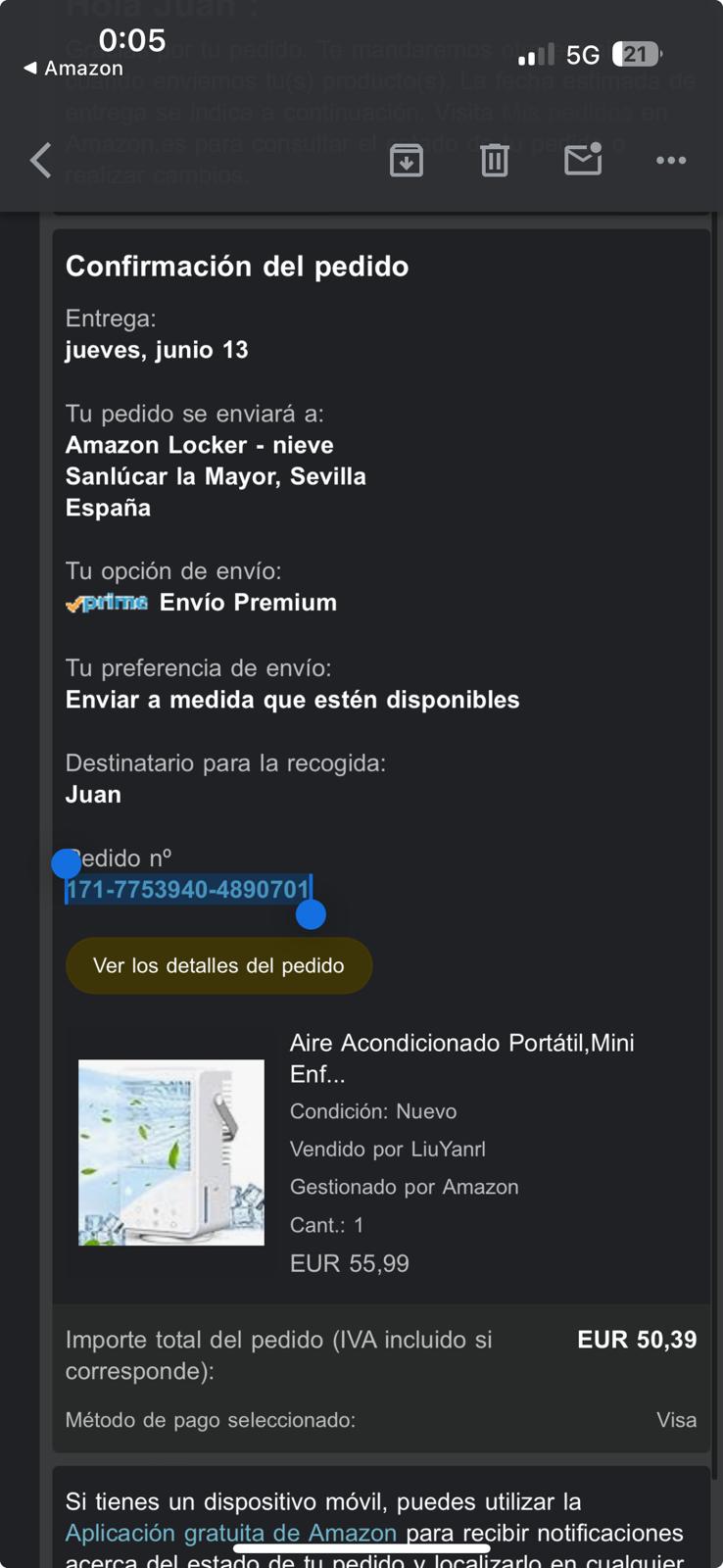Tap Ver los detalles del pedido
Viewport: 723px width, 1568px height.
coord(218,965)
